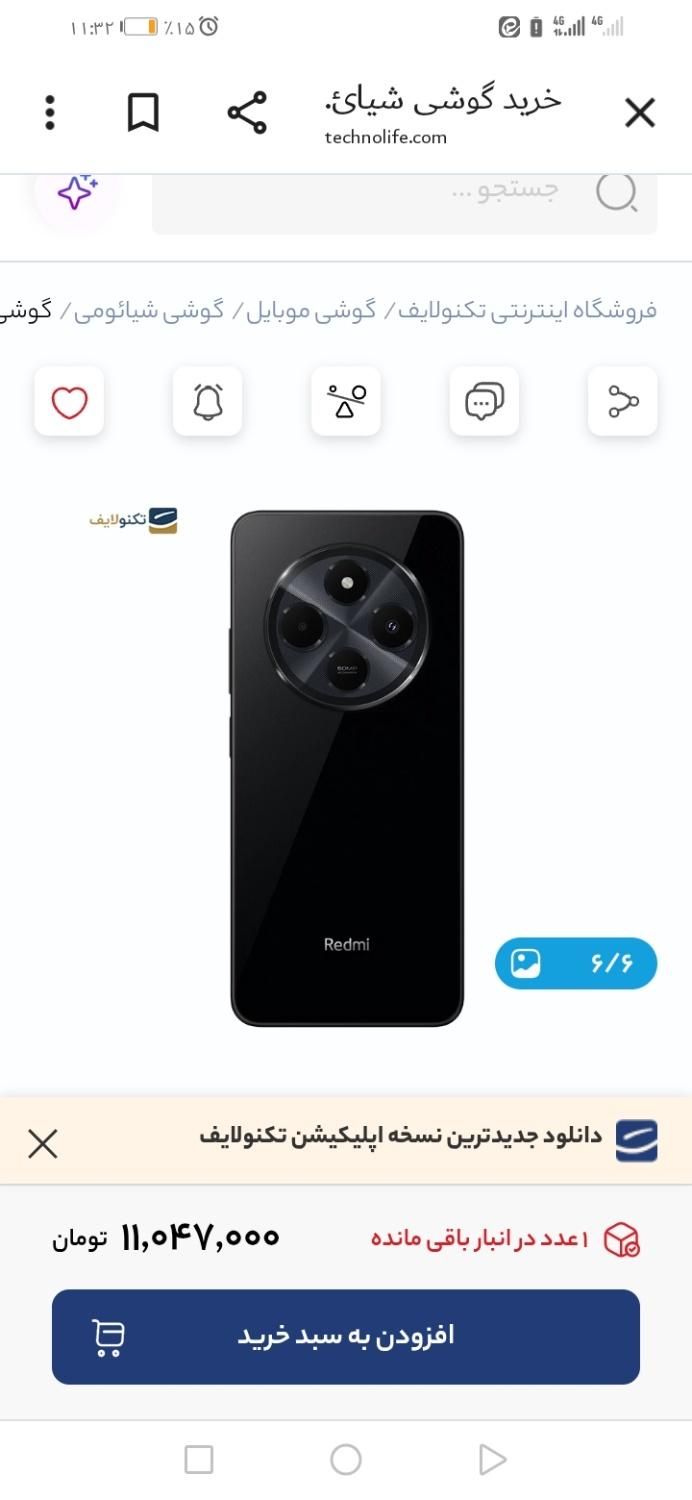Tap the product share icon button
This screenshot has width=692, height=1500.
pyautogui.click(x=623, y=402)
